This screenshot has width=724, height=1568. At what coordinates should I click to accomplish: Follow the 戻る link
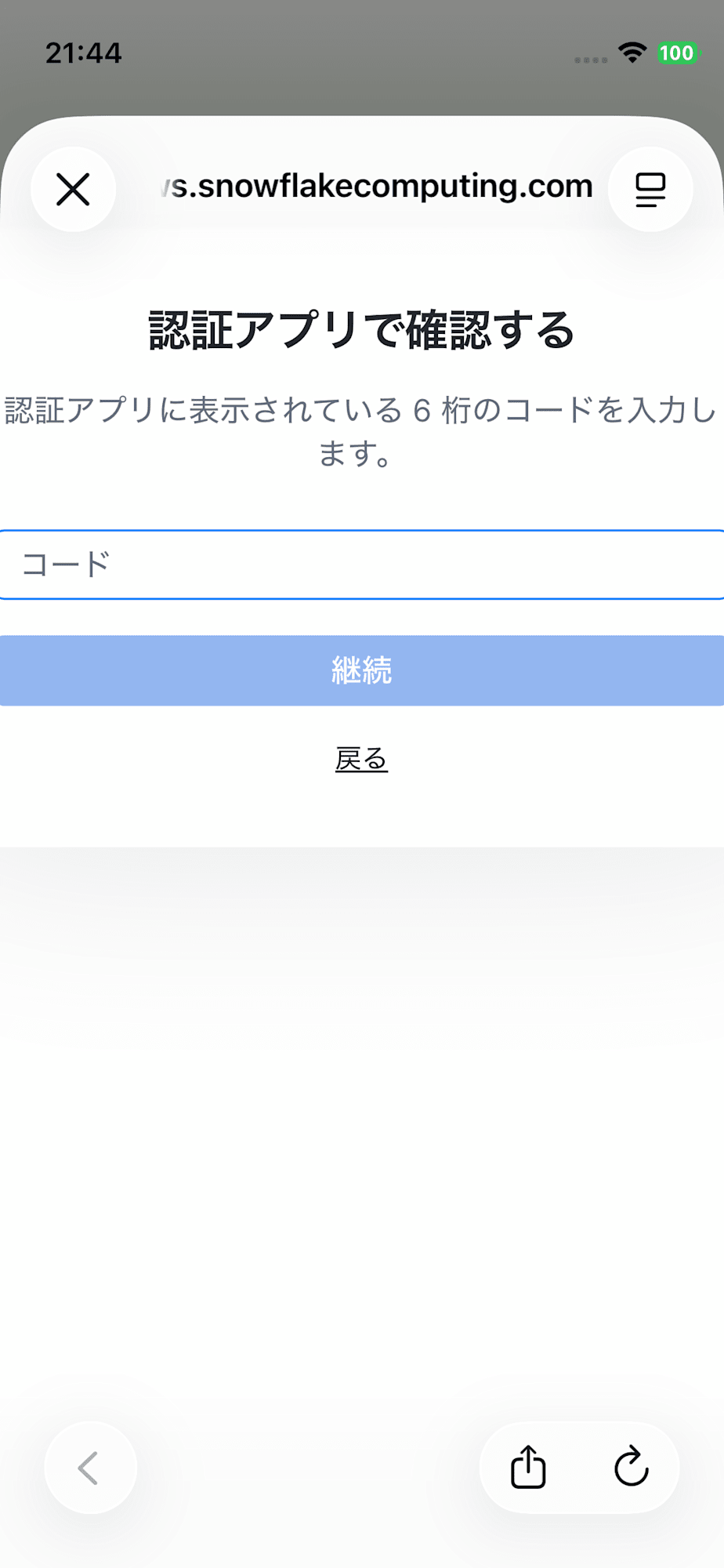361,759
